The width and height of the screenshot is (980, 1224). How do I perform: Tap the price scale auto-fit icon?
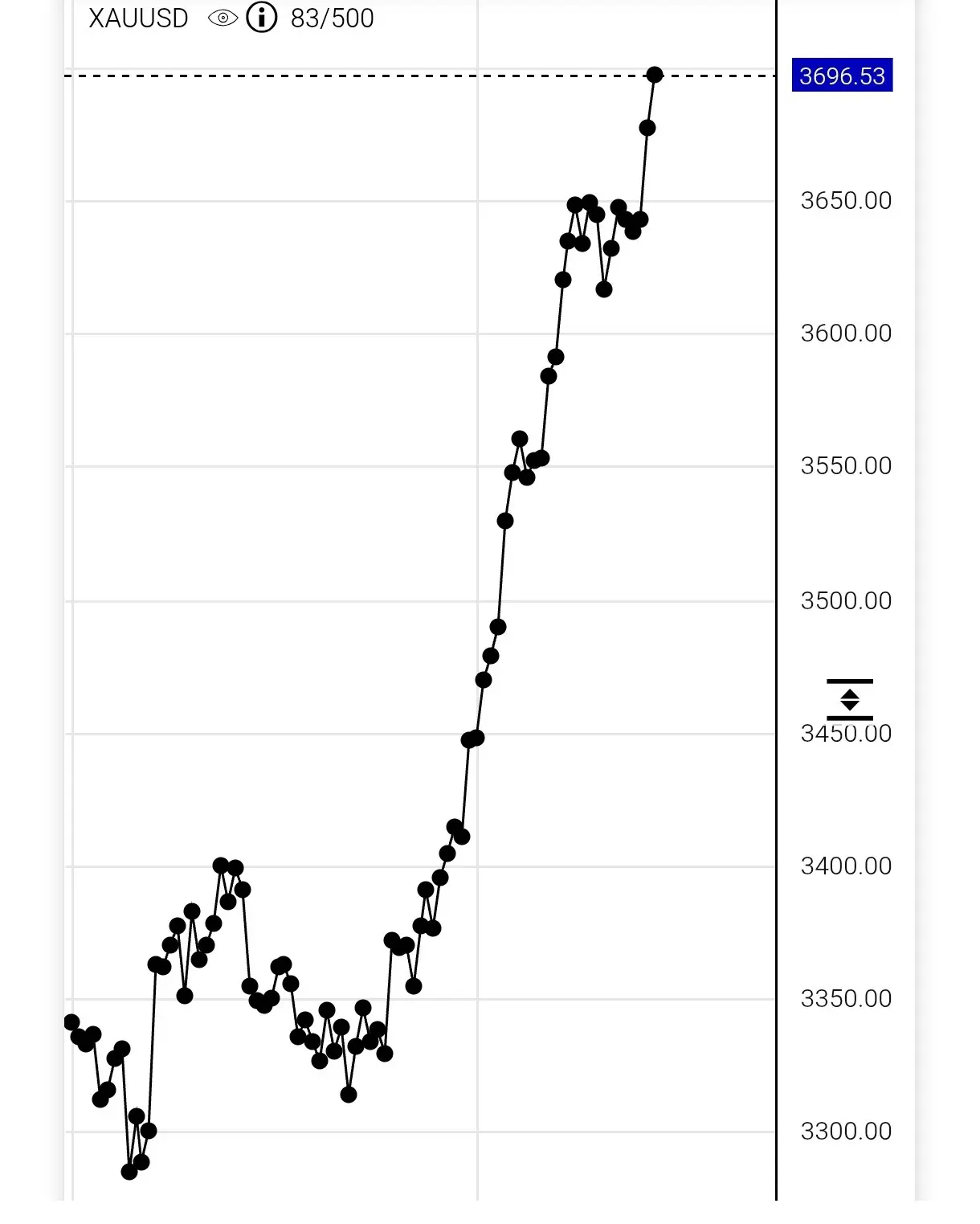coord(849,699)
